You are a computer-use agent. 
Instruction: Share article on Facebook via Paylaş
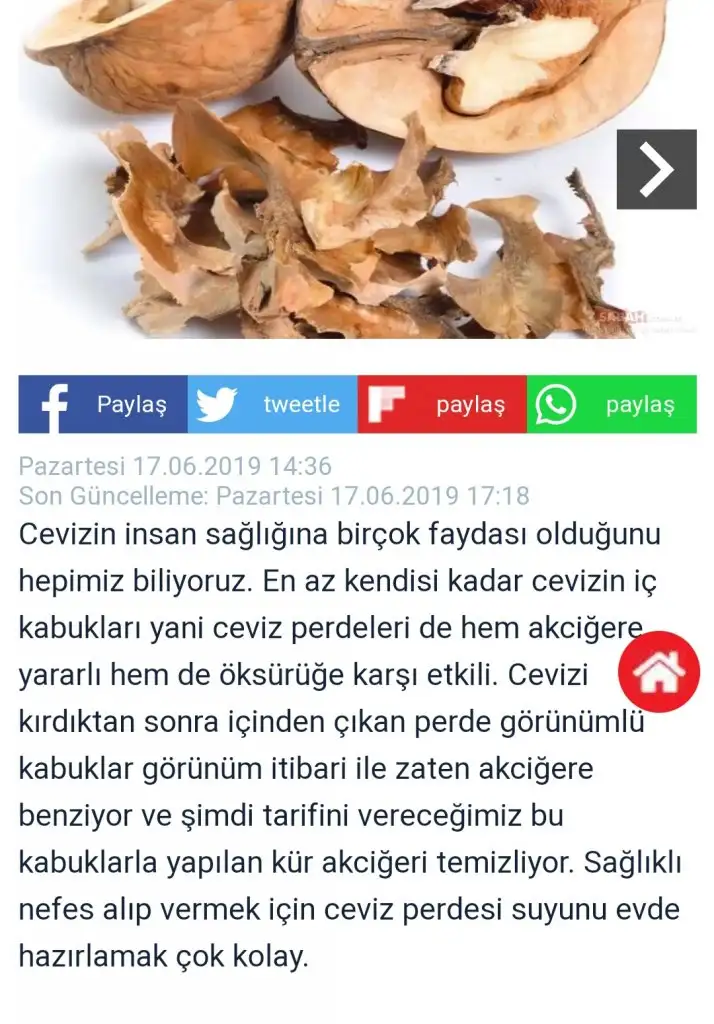(103, 405)
